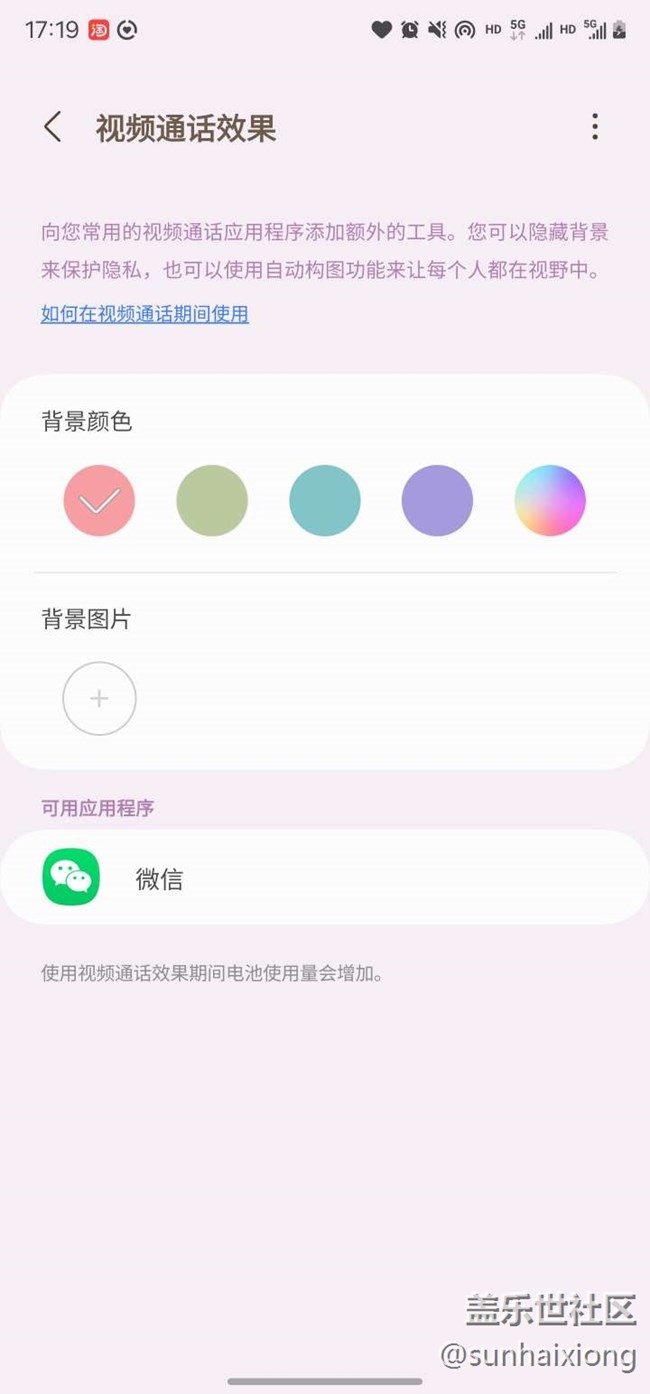
Task: Pick the teal background color
Action: tap(325, 500)
